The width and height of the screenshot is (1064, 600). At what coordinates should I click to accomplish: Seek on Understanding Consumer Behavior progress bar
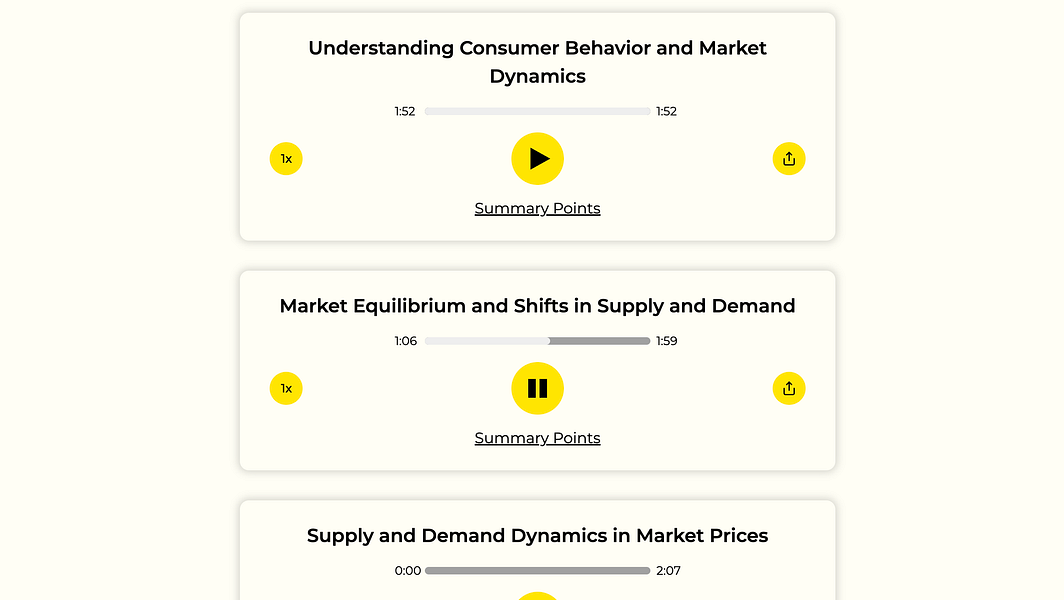tap(537, 112)
